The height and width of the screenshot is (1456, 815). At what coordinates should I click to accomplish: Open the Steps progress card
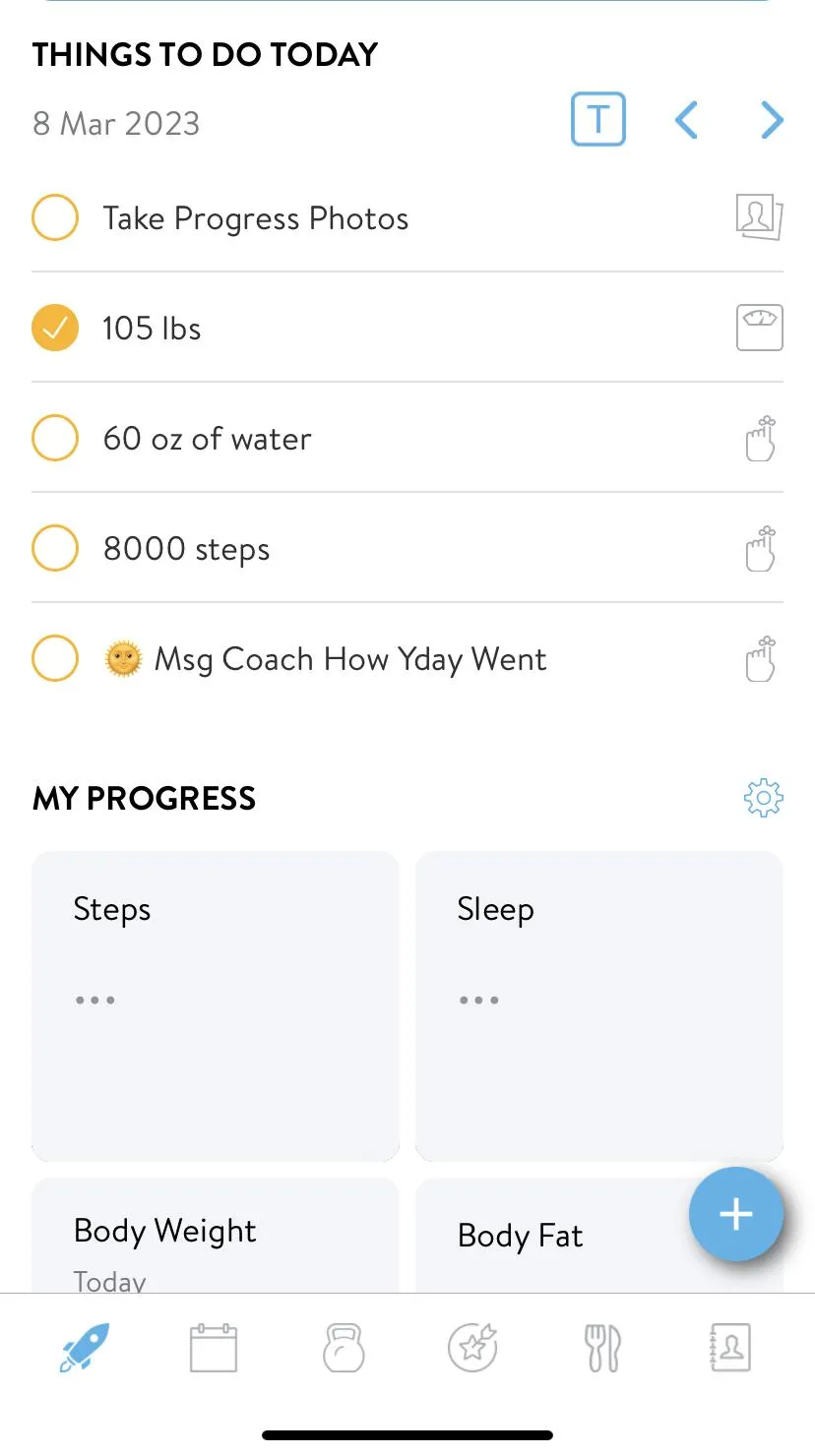pyautogui.click(x=216, y=1006)
